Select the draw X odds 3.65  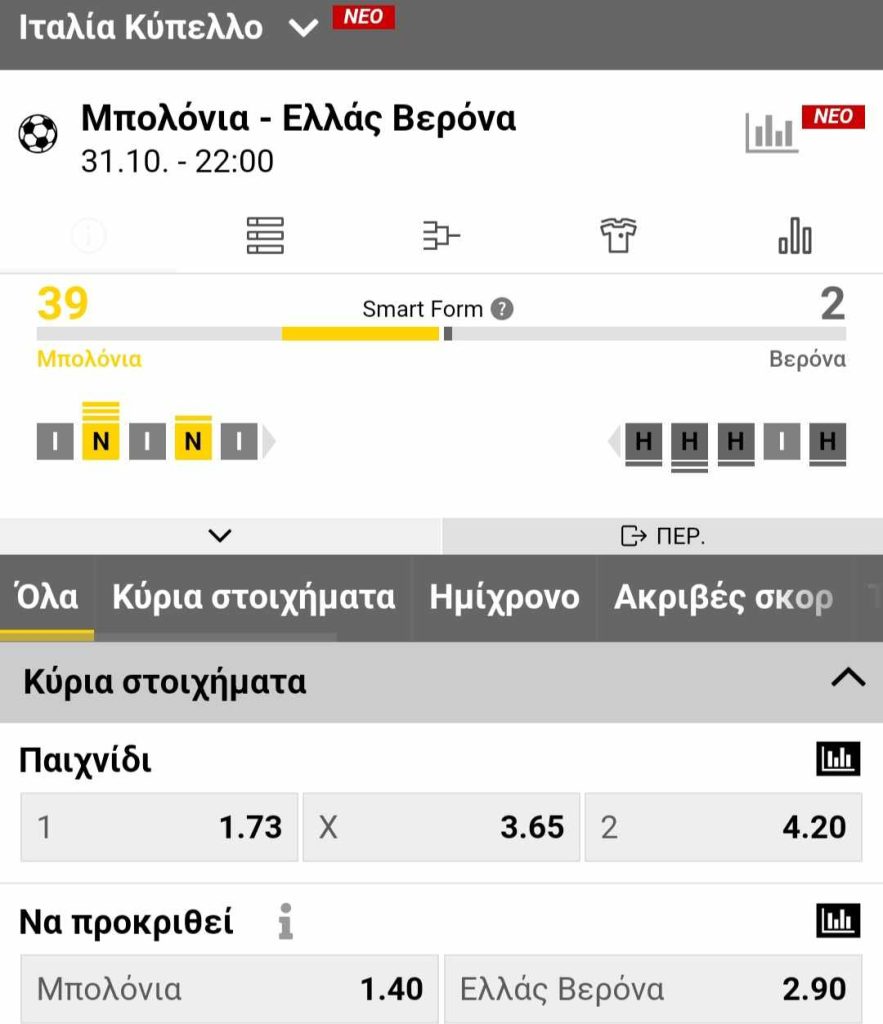(441, 827)
